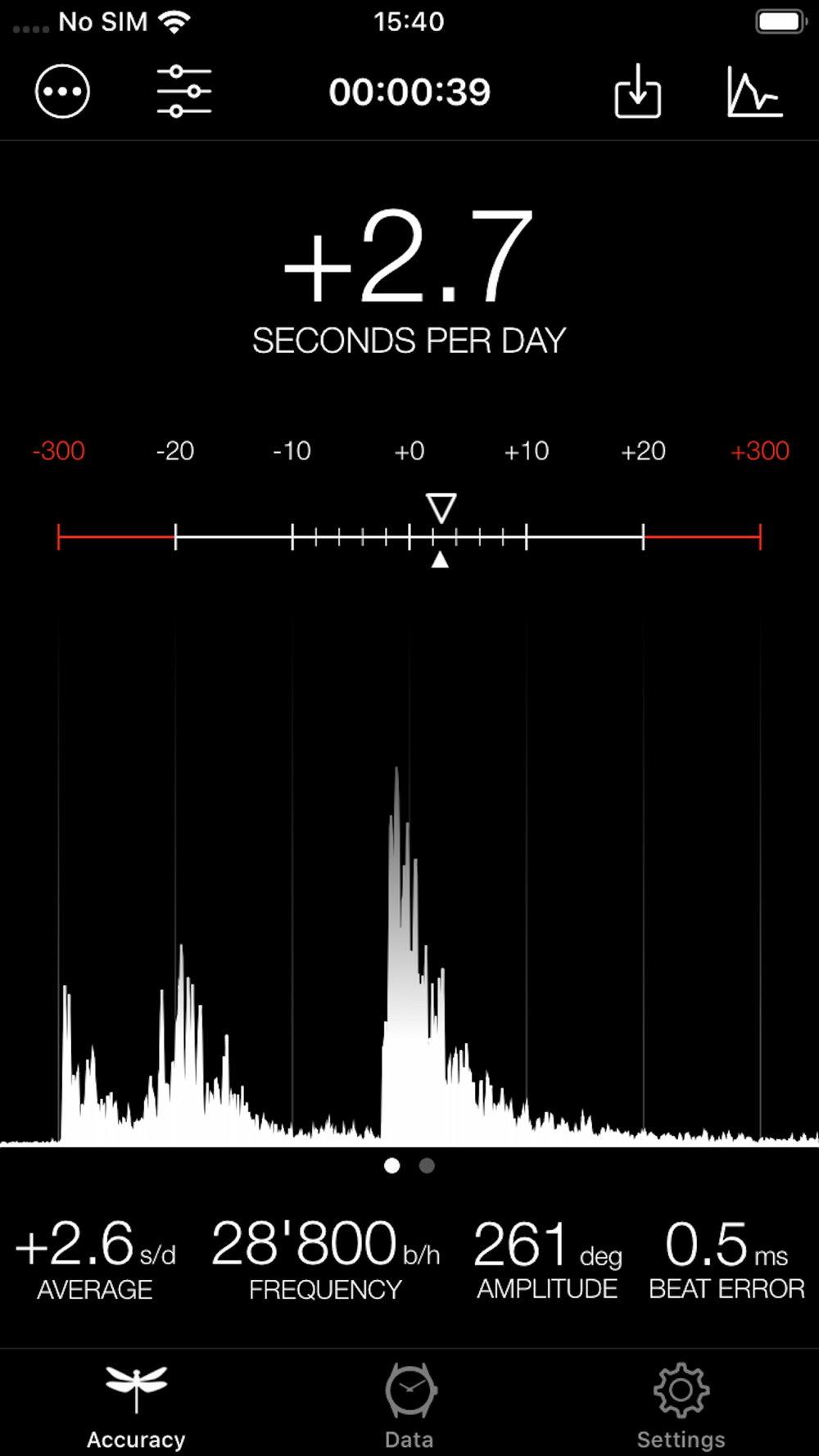
Task: Open the more options ellipsis menu
Action: [62, 91]
